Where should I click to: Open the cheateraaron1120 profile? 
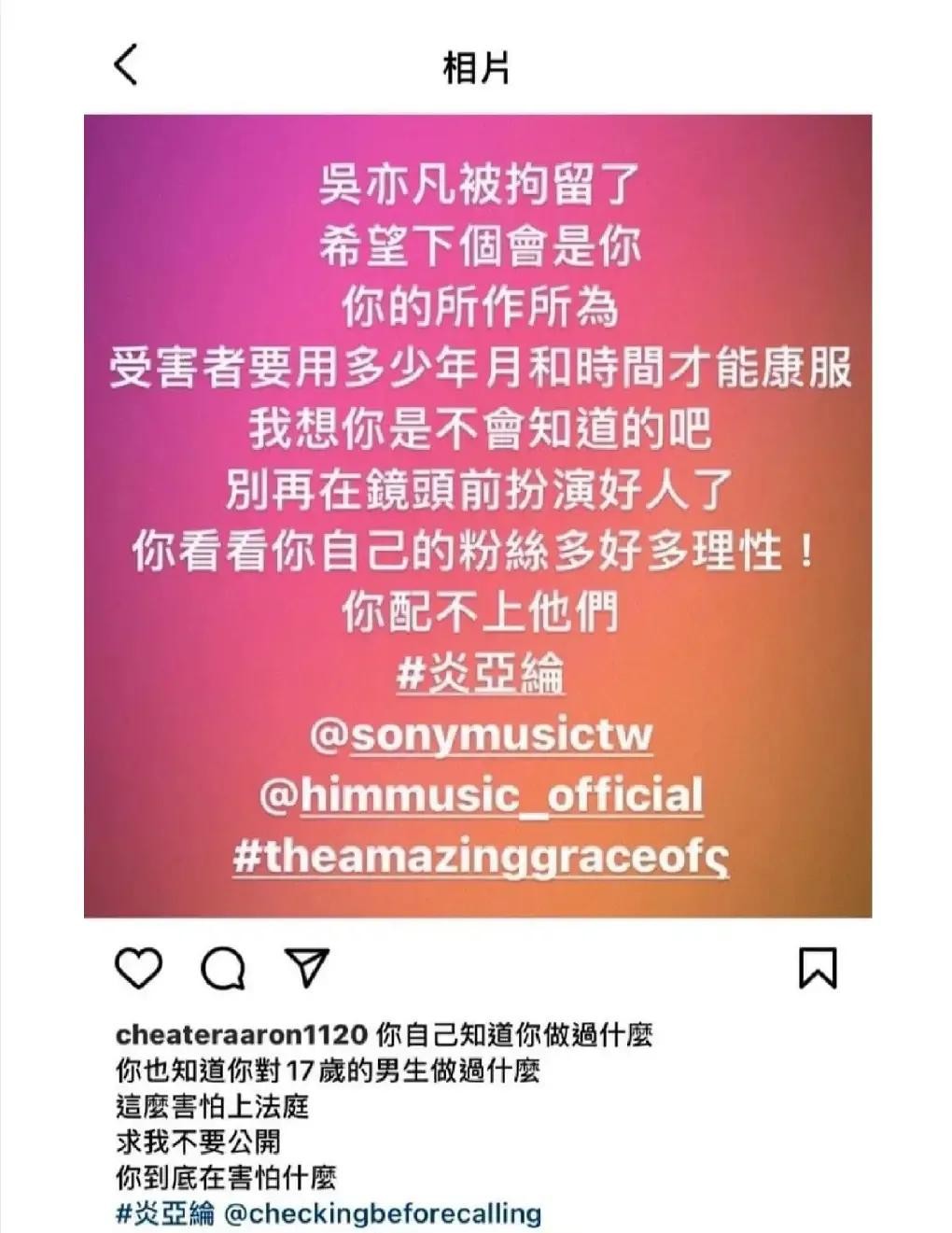point(241,1035)
